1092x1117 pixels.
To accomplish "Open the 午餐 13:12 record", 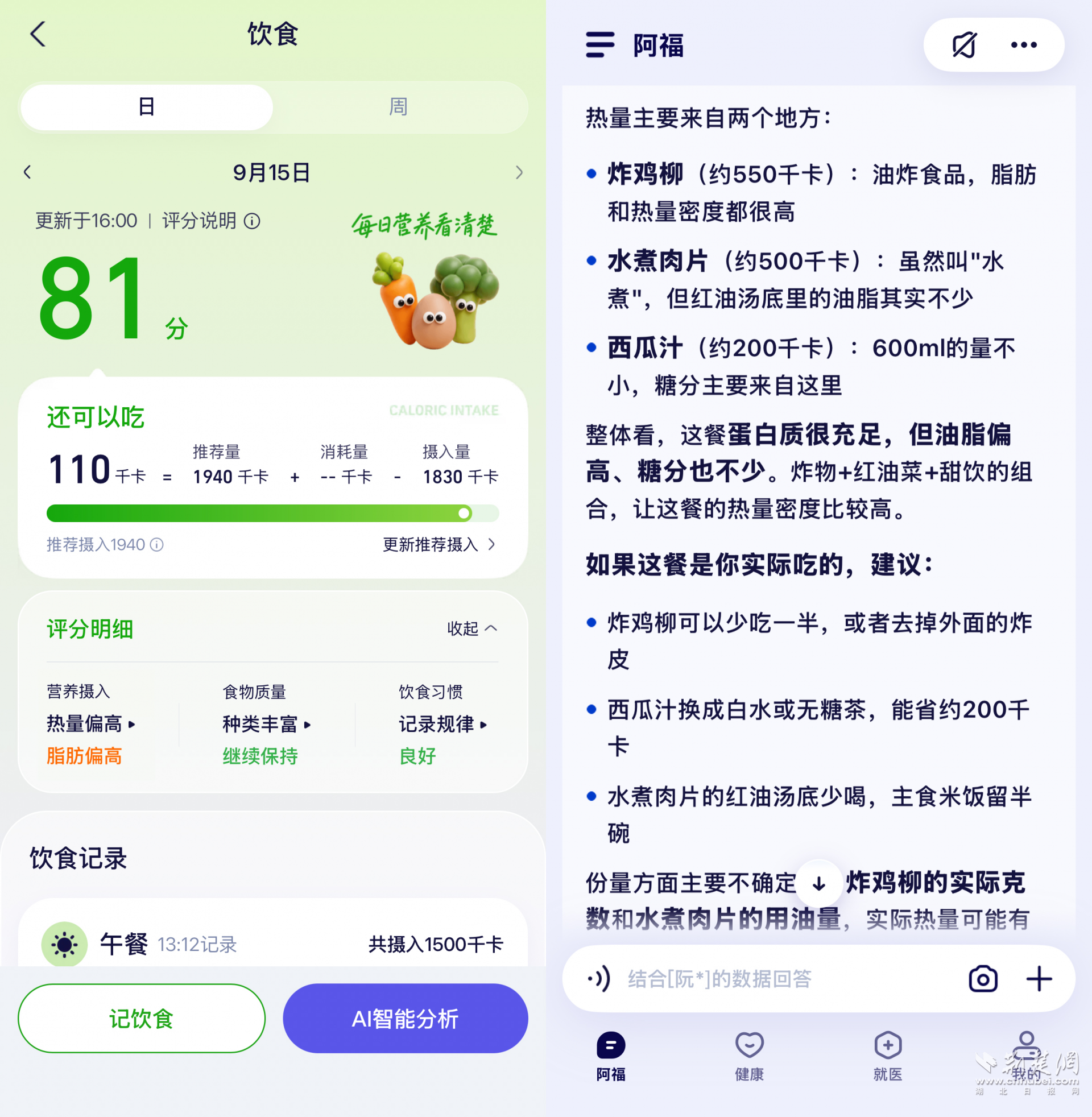I will 273,944.
